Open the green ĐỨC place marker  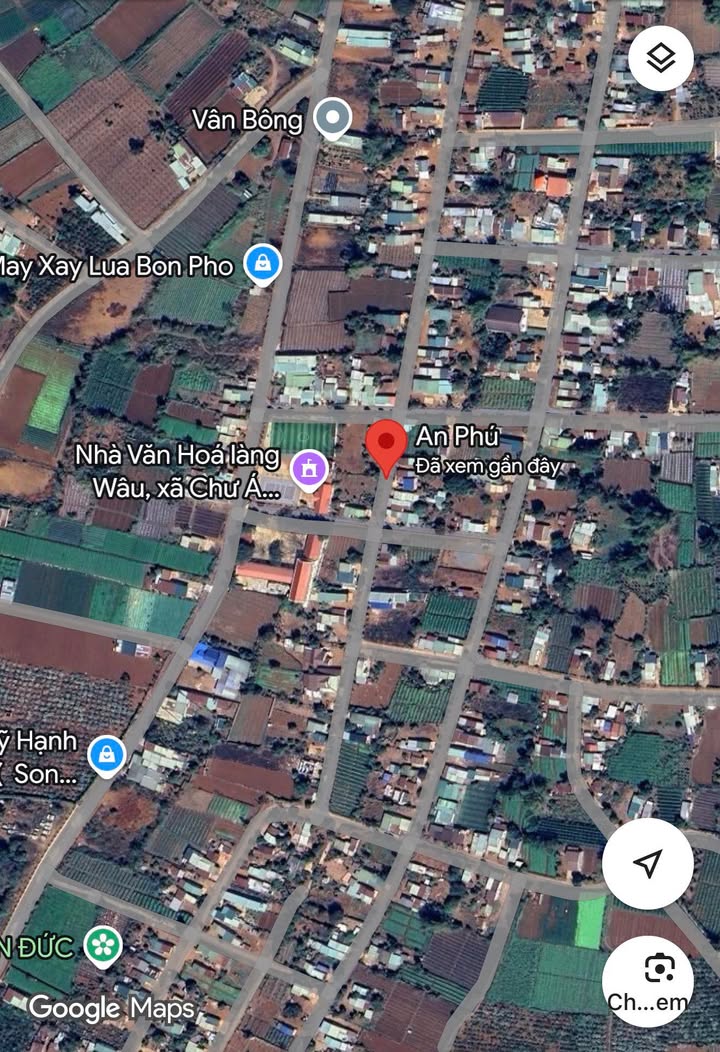coord(102,945)
